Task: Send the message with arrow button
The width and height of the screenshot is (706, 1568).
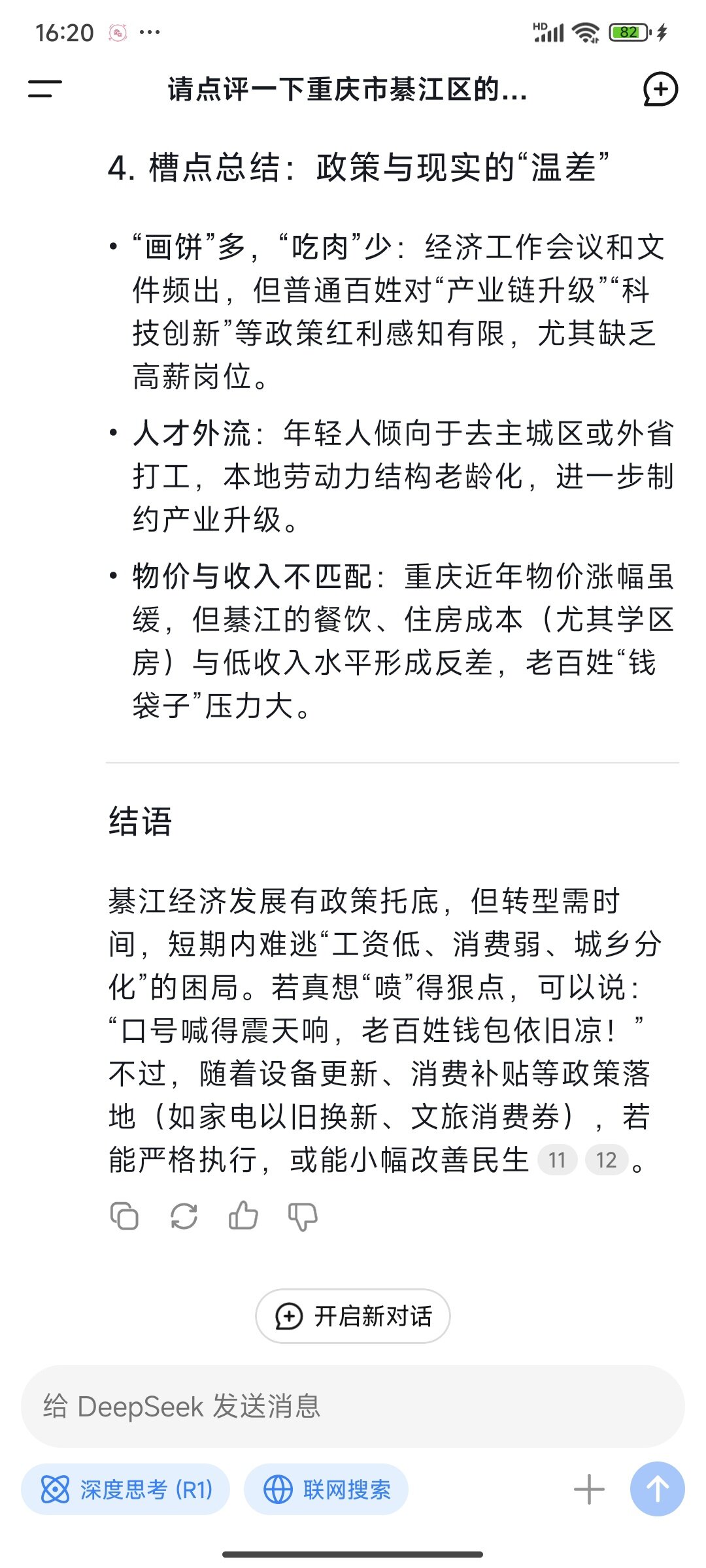Action: click(x=658, y=1489)
